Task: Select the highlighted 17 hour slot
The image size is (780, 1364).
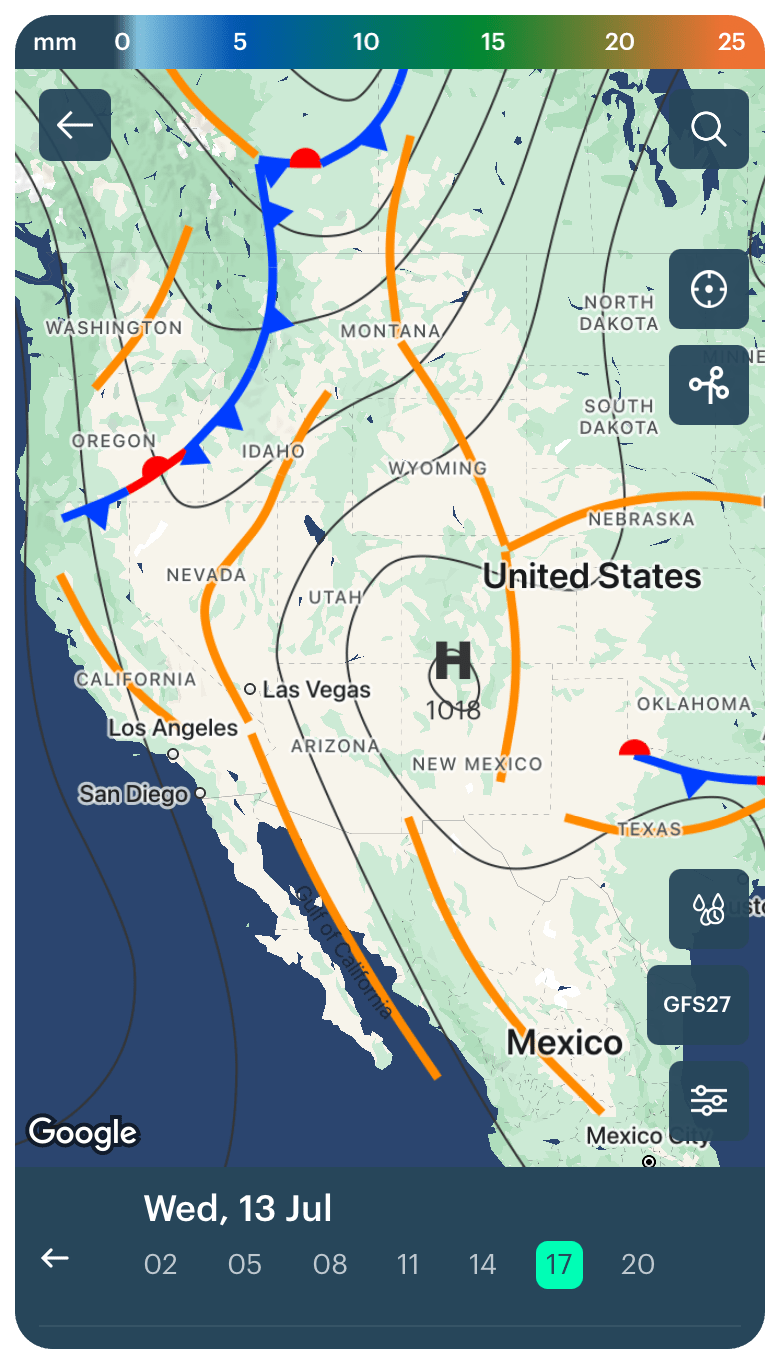Action: 559,1265
